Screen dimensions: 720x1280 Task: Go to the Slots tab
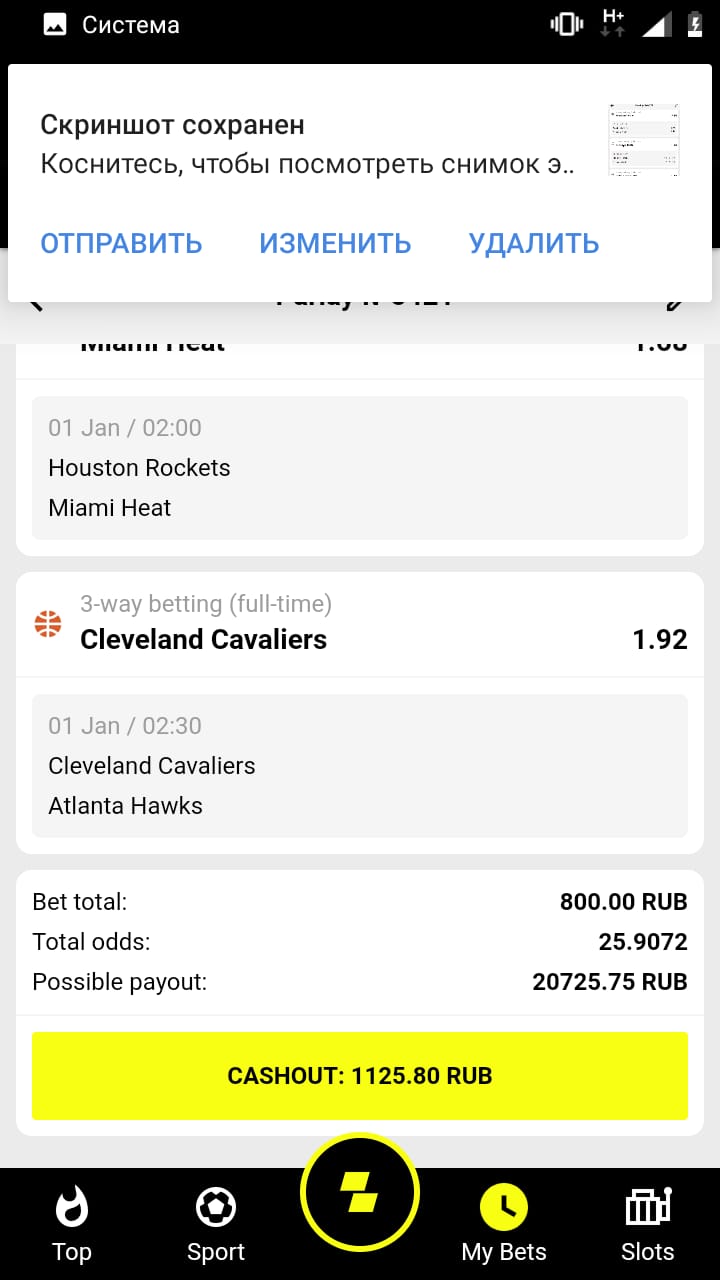[x=648, y=1224]
